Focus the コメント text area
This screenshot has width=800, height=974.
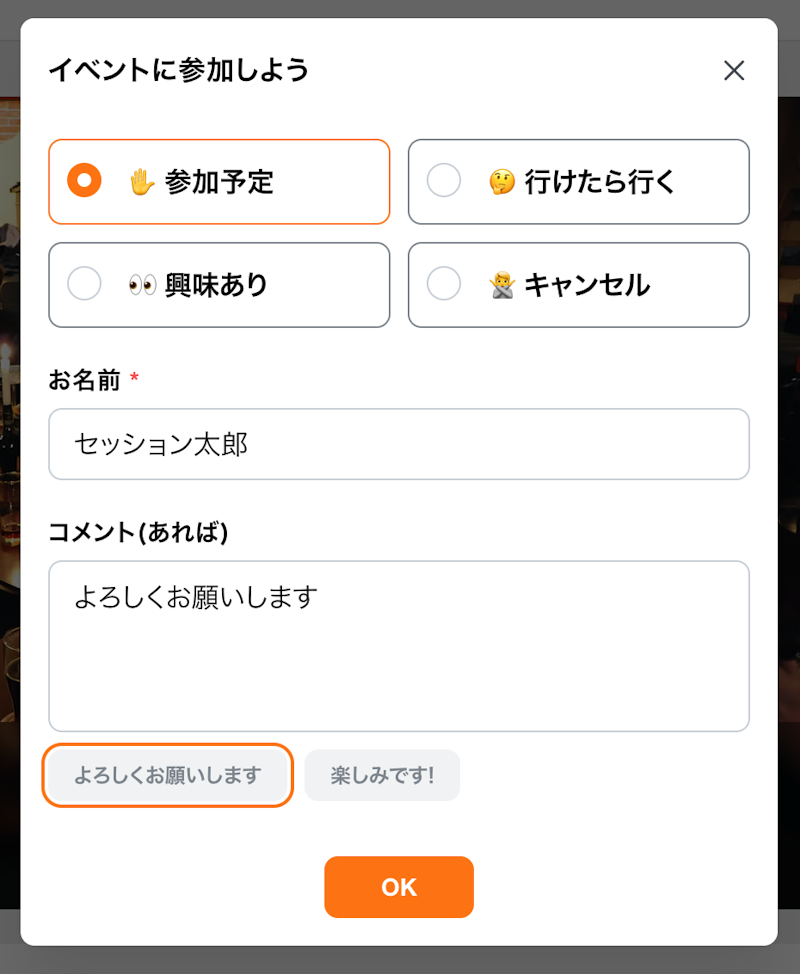point(398,646)
